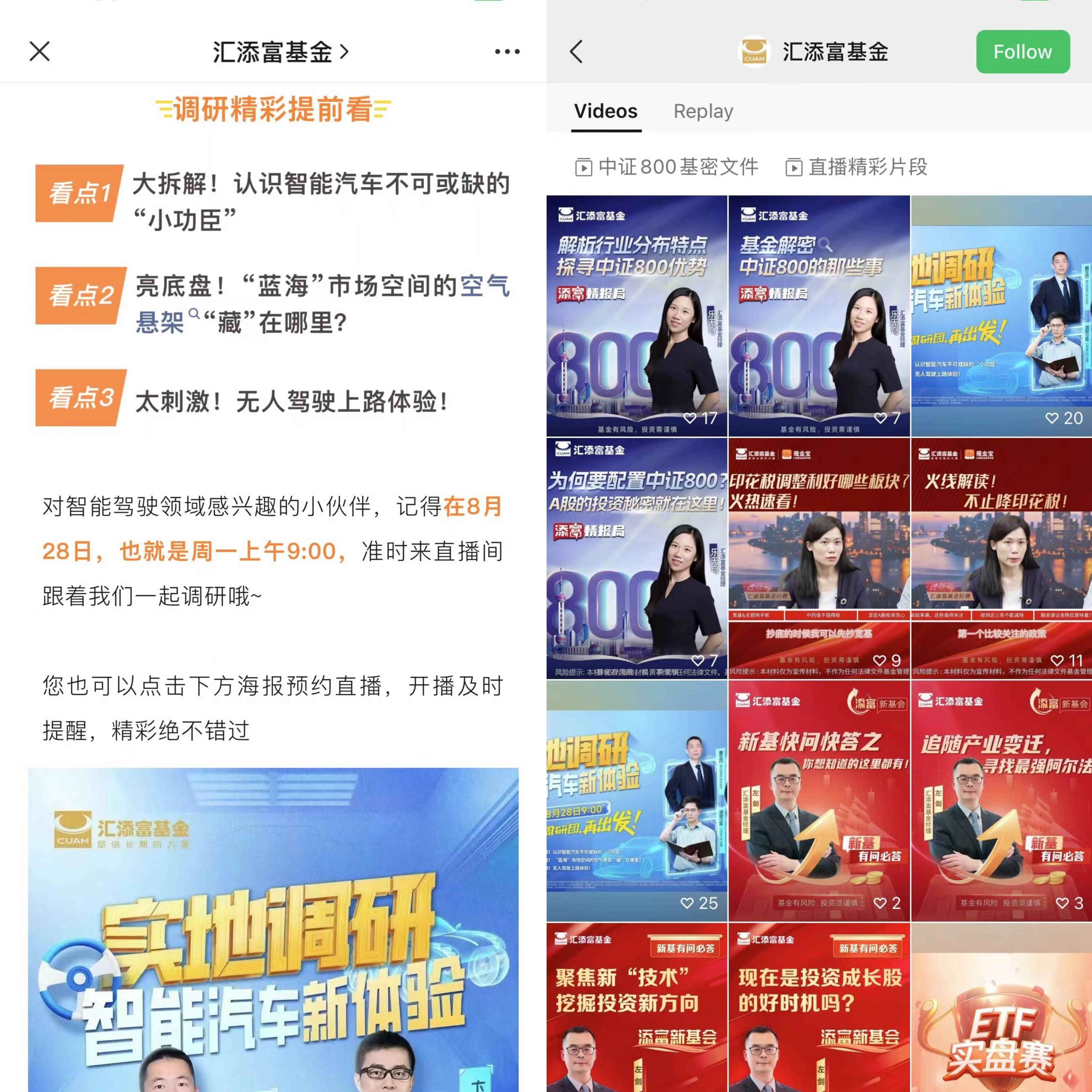The image size is (1092, 1092).
Task: Follow the 汇添富基金 channel
Action: (1022, 51)
